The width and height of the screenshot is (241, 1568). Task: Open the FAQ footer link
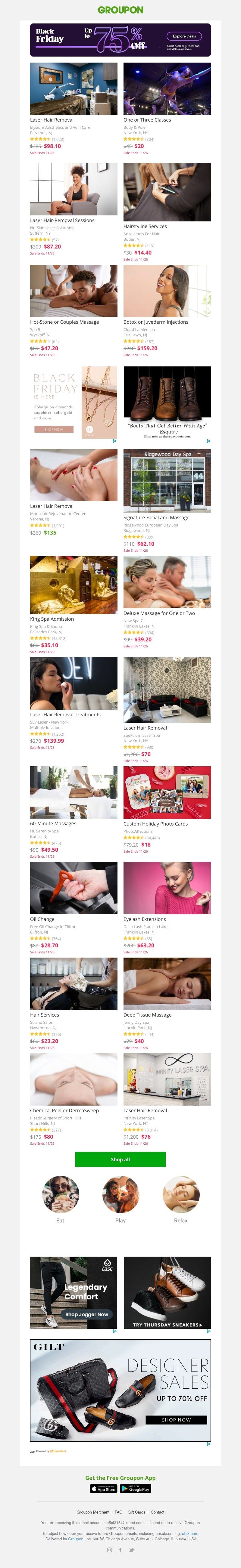118,1512
